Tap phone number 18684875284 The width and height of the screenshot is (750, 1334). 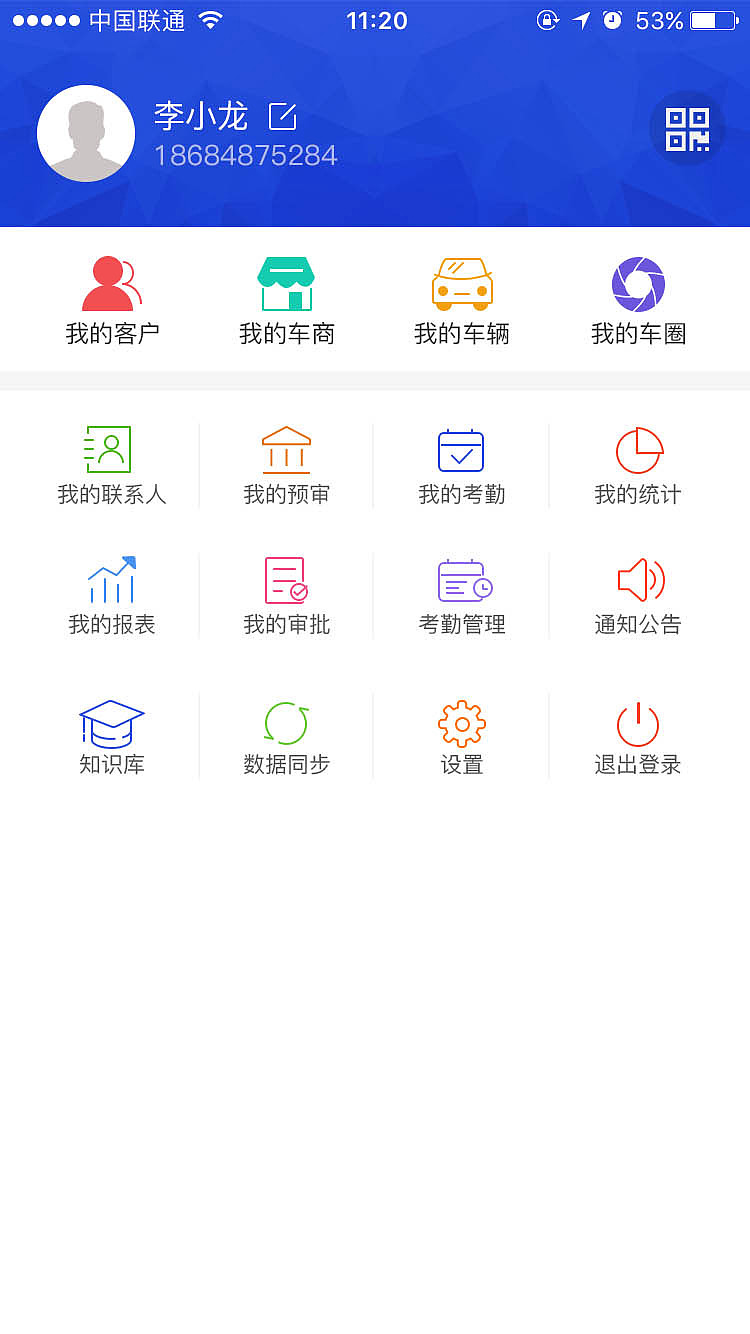coord(245,155)
